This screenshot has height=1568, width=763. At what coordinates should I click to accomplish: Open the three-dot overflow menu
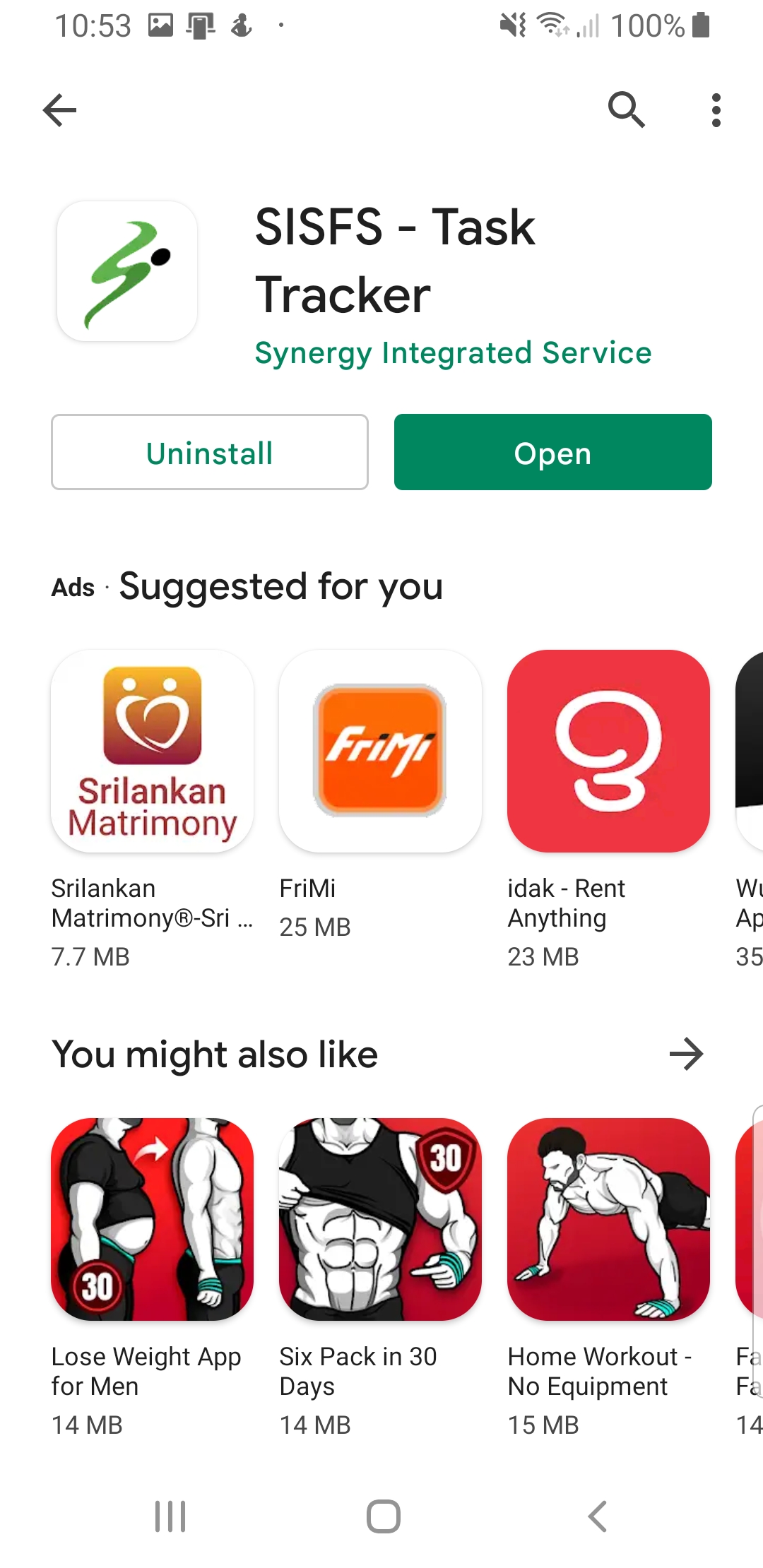(x=716, y=110)
